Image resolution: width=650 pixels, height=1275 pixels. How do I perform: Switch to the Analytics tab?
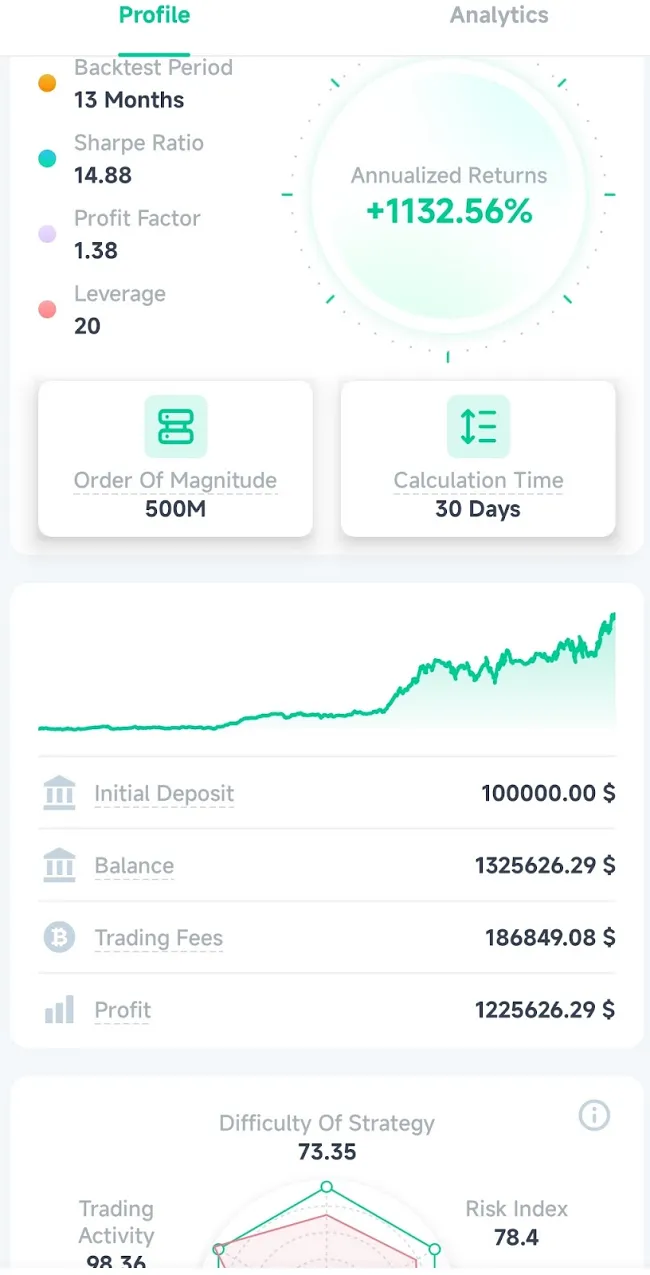click(x=498, y=16)
